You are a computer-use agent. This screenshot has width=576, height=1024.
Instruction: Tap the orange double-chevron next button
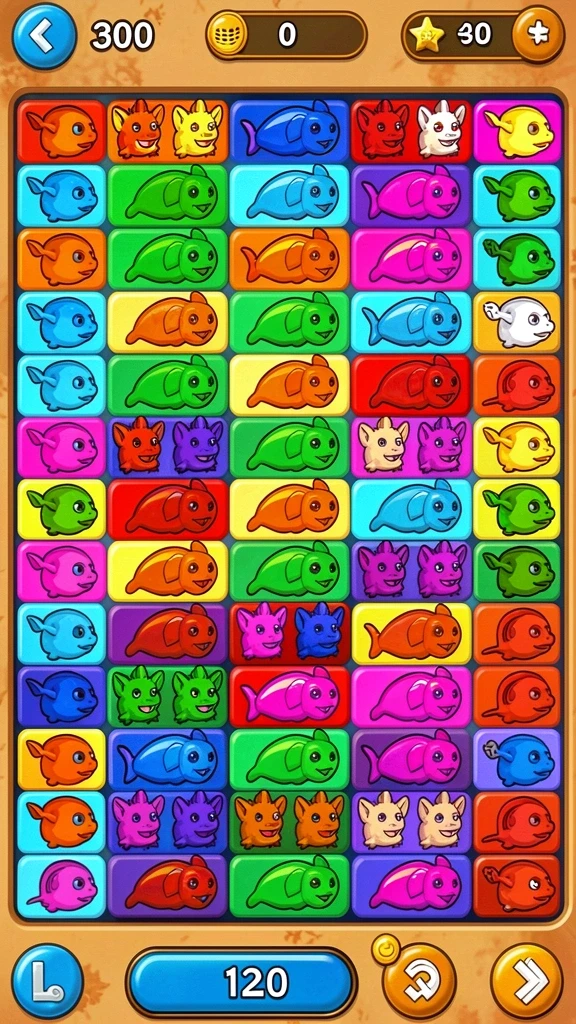tap(527, 981)
